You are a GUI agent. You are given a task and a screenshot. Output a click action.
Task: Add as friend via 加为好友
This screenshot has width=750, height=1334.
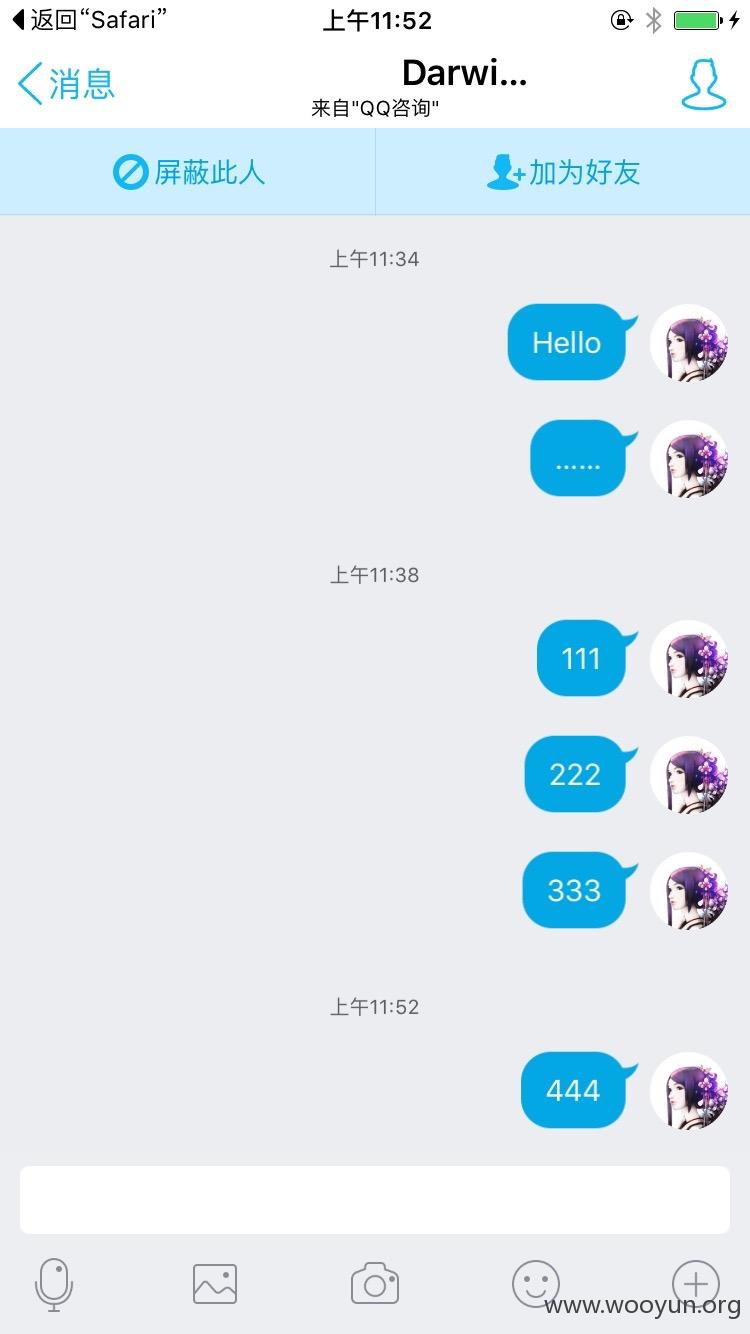[x=563, y=172]
